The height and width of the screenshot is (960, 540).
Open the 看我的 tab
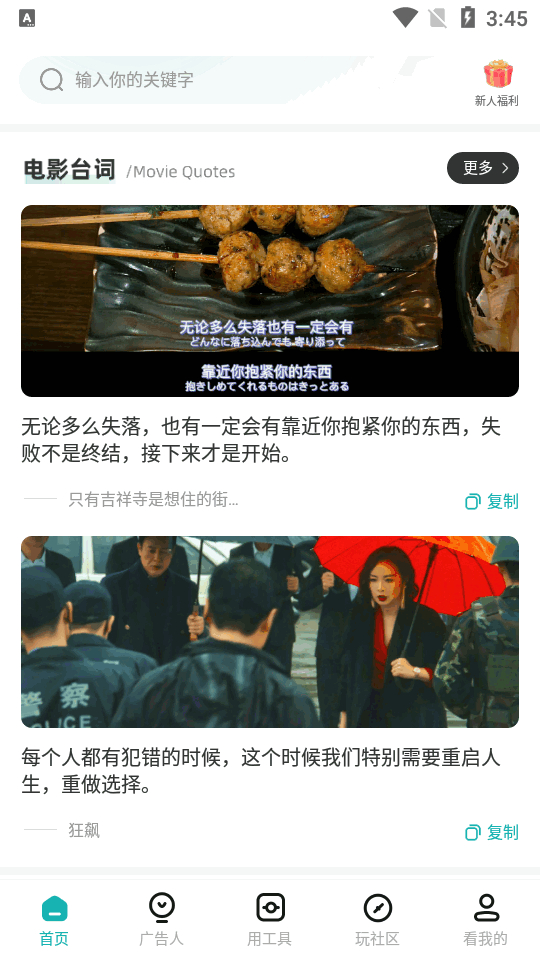point(486,920)
